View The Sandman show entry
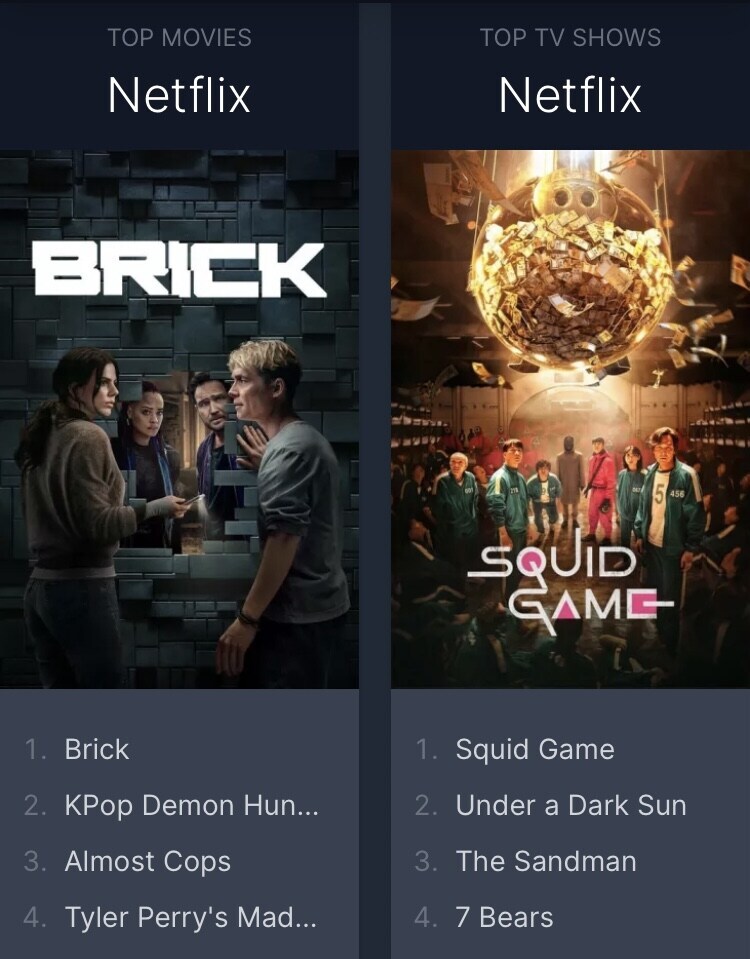Image resolution: width=750 pixels, height=959 pixels. click(x=546, y=861)
